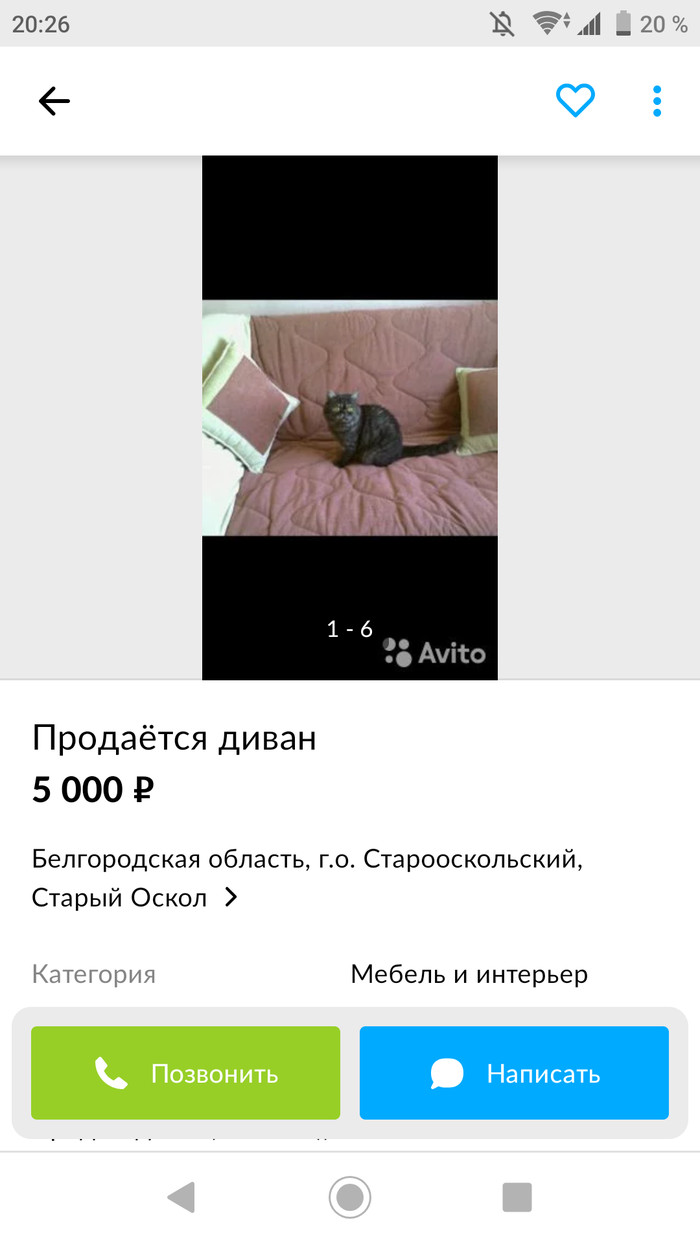700x1244 pixels.
Task: Tap the system home button
Action: 350,1197
